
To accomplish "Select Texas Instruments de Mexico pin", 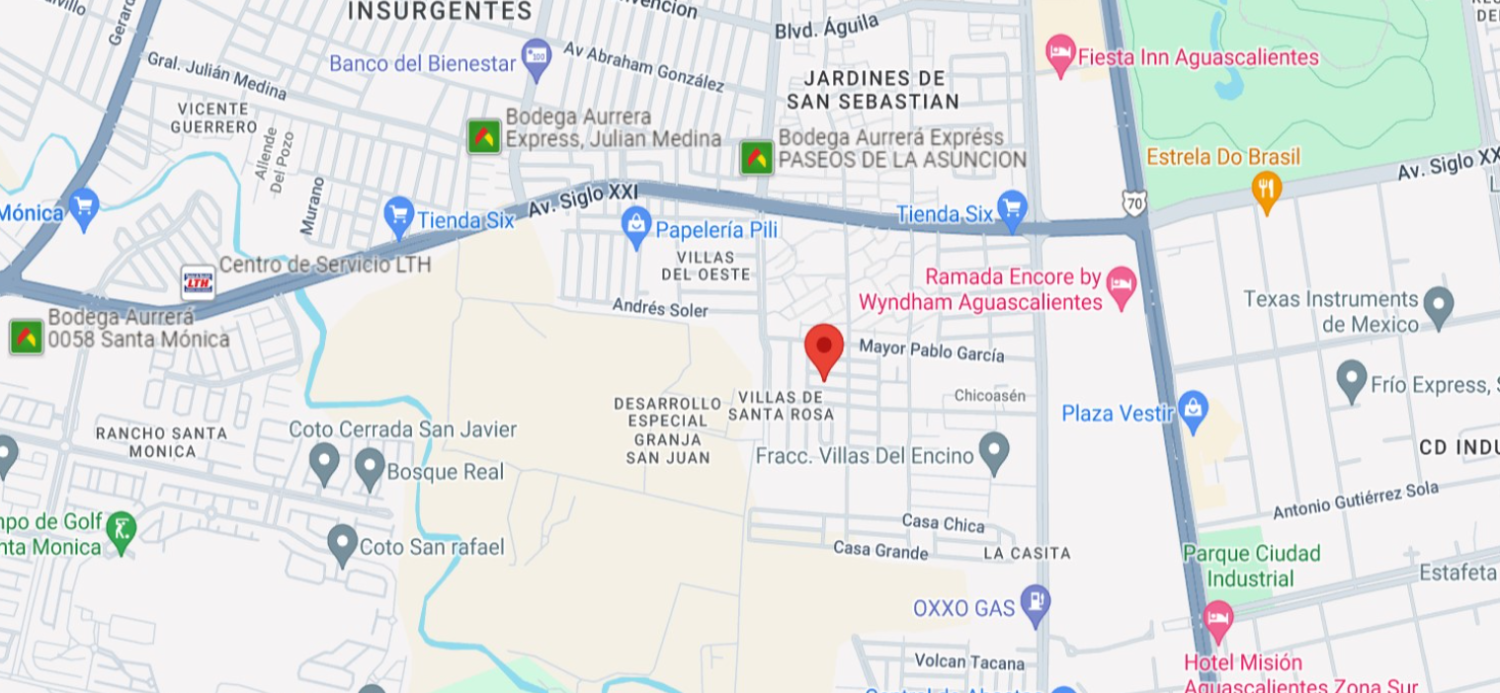I will [x=1439, y=306].
